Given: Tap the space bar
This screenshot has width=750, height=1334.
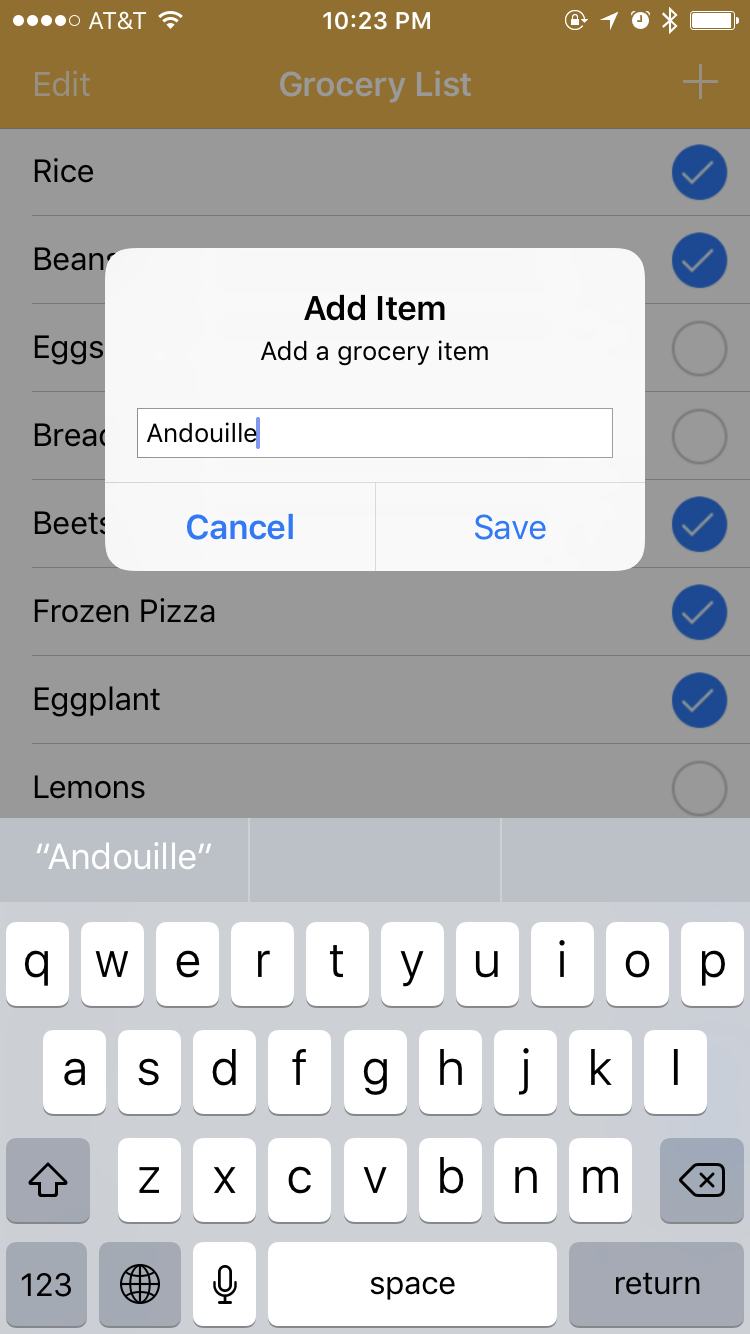Looking at the screenshot, I should 412,1284.
